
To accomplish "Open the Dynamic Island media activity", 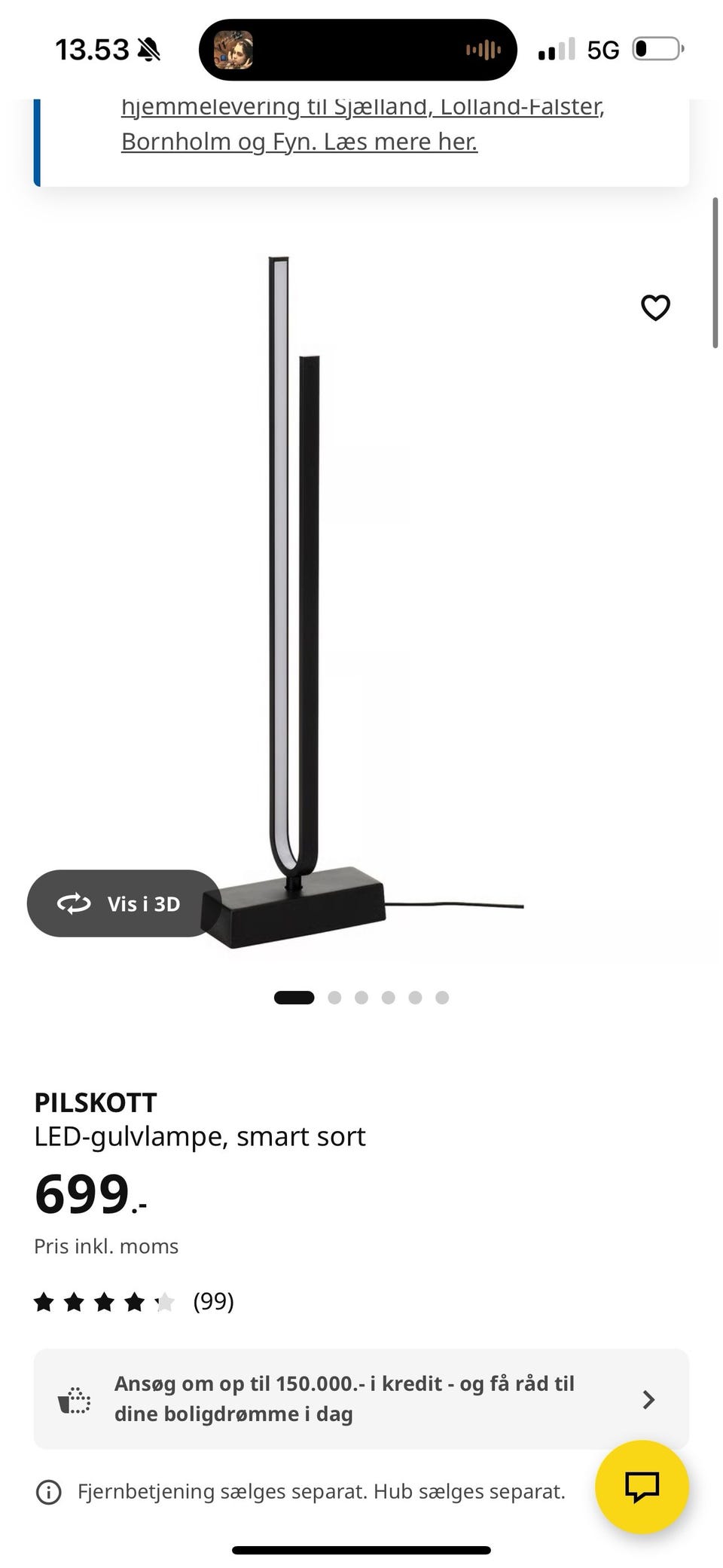I will point(358,50).
